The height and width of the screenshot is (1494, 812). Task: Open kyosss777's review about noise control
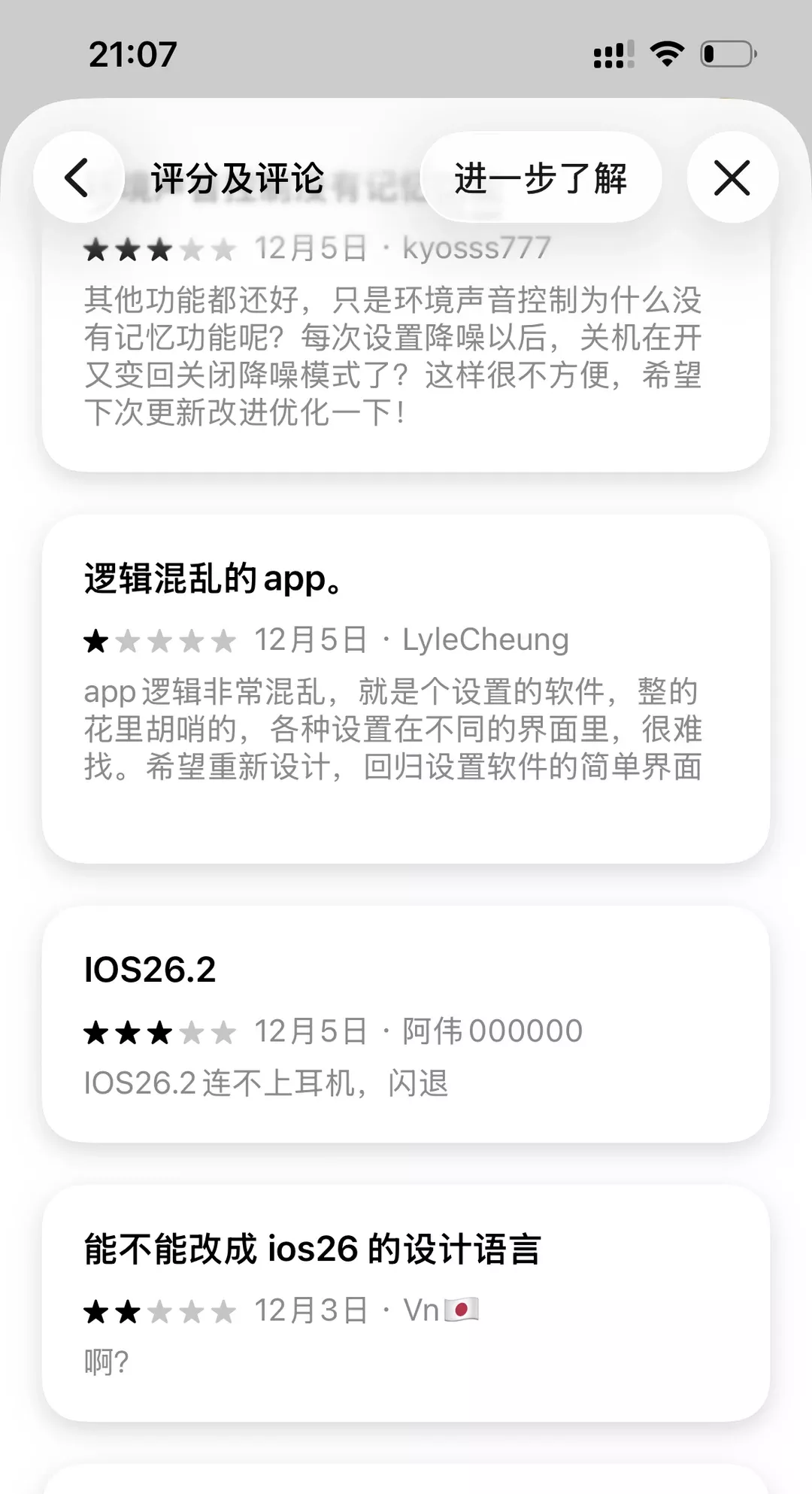click(x=405, y=354)
